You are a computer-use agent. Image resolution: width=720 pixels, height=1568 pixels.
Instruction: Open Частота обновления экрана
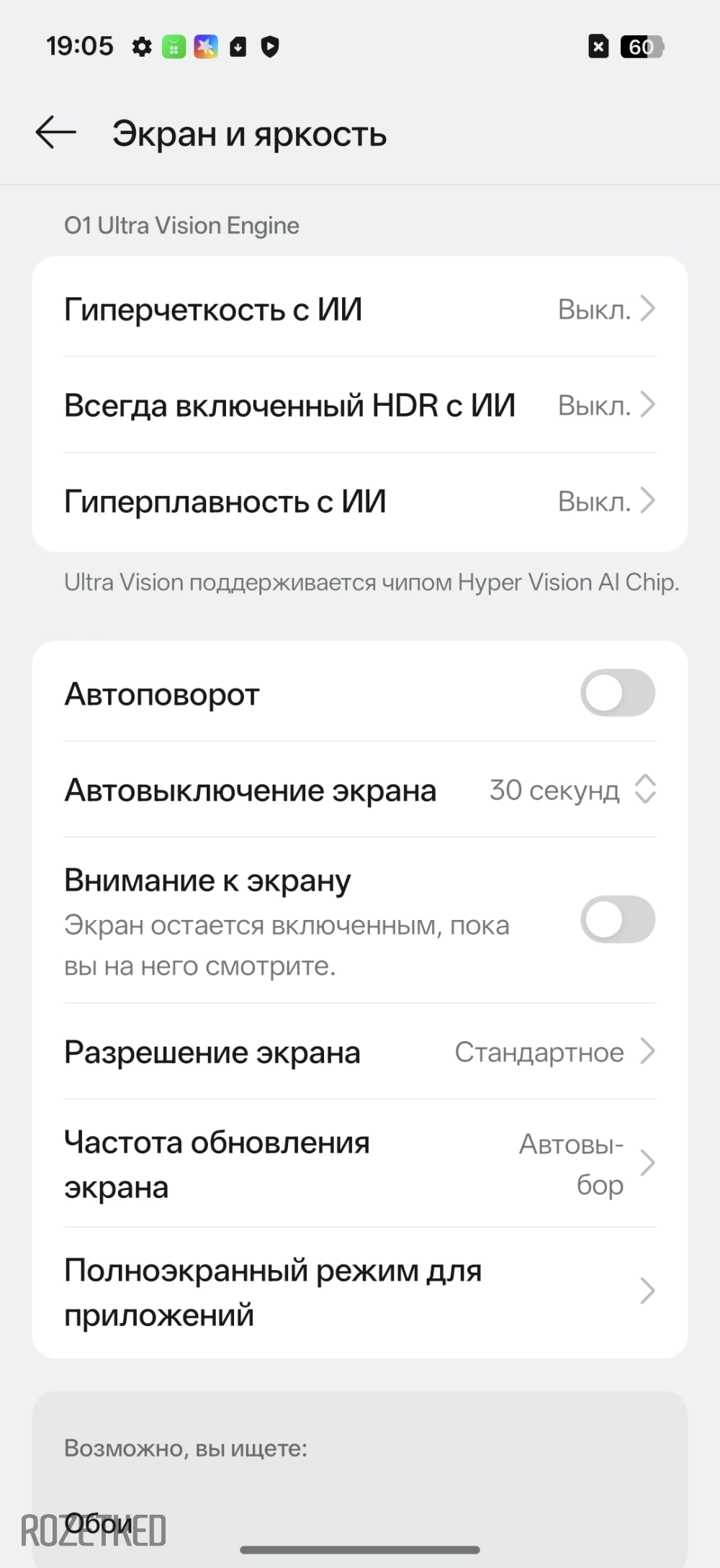[x=359, y=1163]
